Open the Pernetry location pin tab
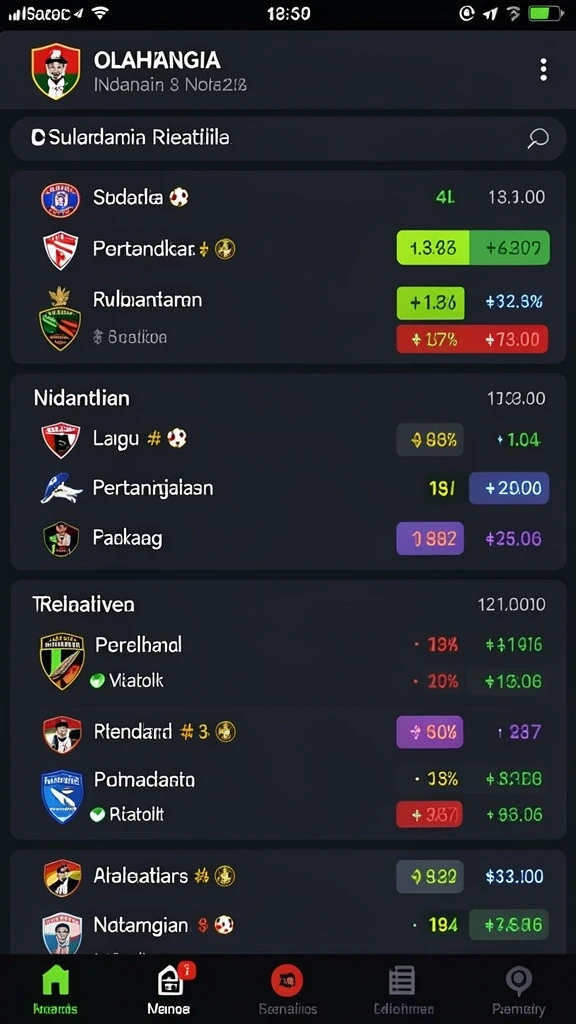Image resolution: width=576 pixels, height=1024 pixels. 519,989
